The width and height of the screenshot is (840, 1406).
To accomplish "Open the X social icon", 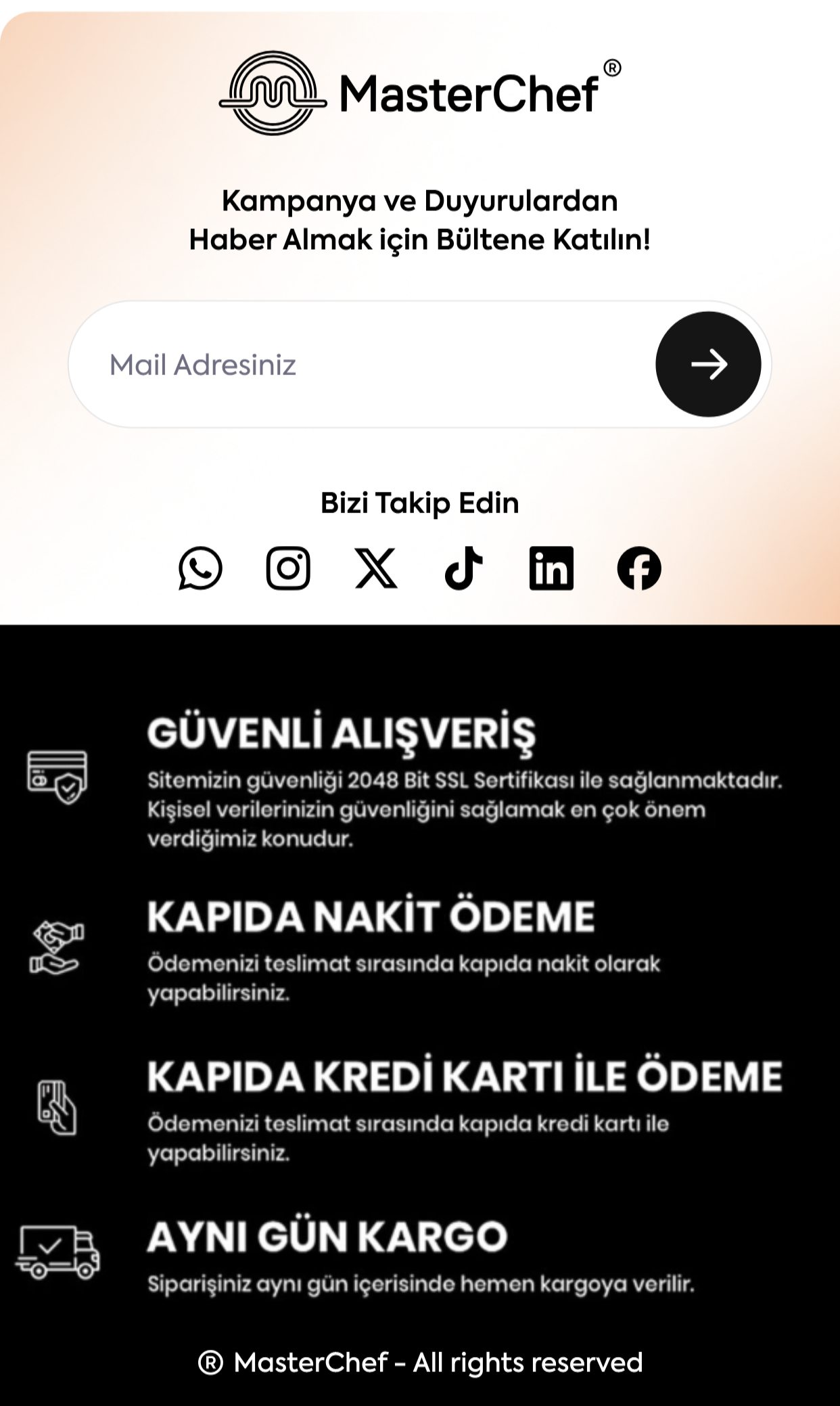I will (376, 568).
